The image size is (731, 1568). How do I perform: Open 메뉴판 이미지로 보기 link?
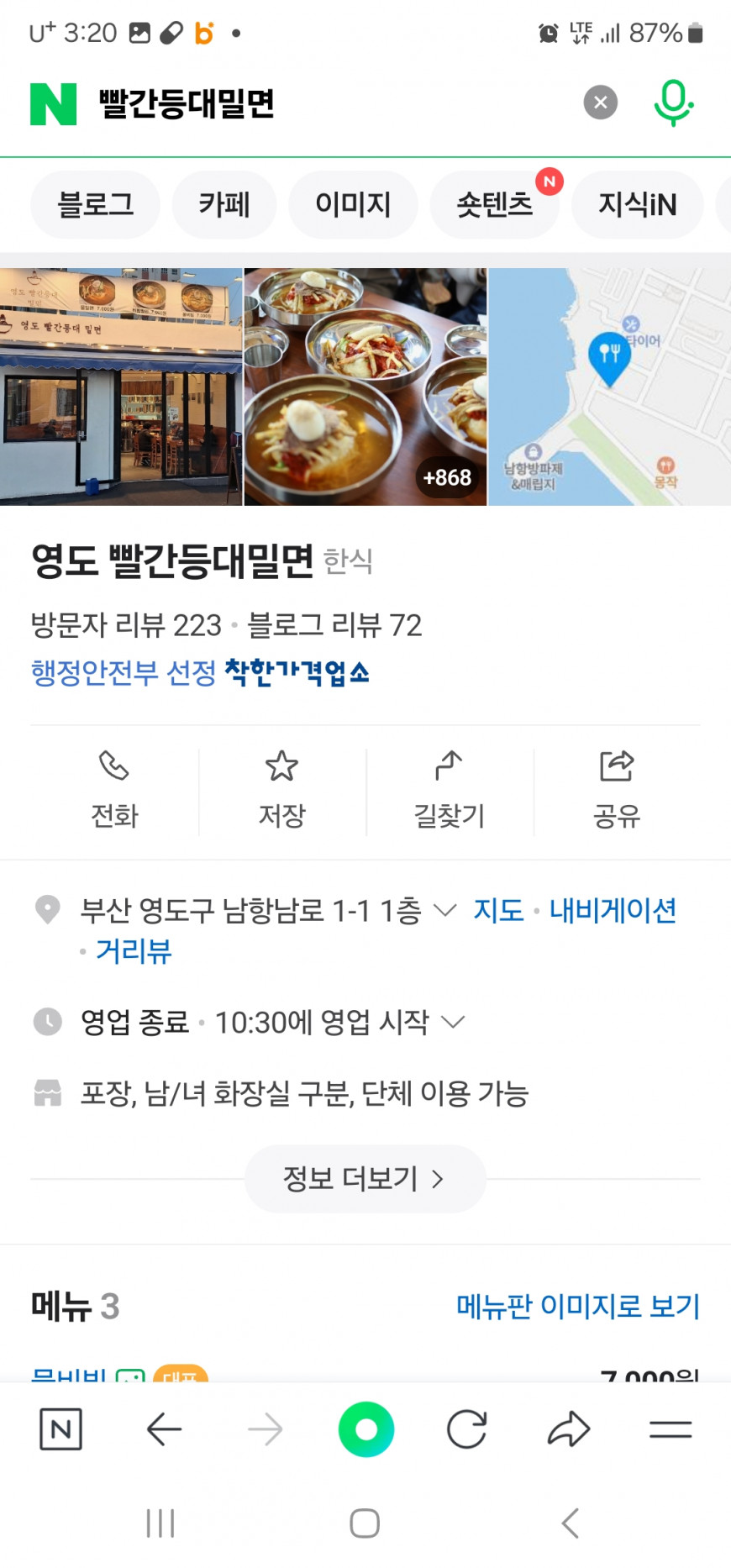click(577, 1306)
